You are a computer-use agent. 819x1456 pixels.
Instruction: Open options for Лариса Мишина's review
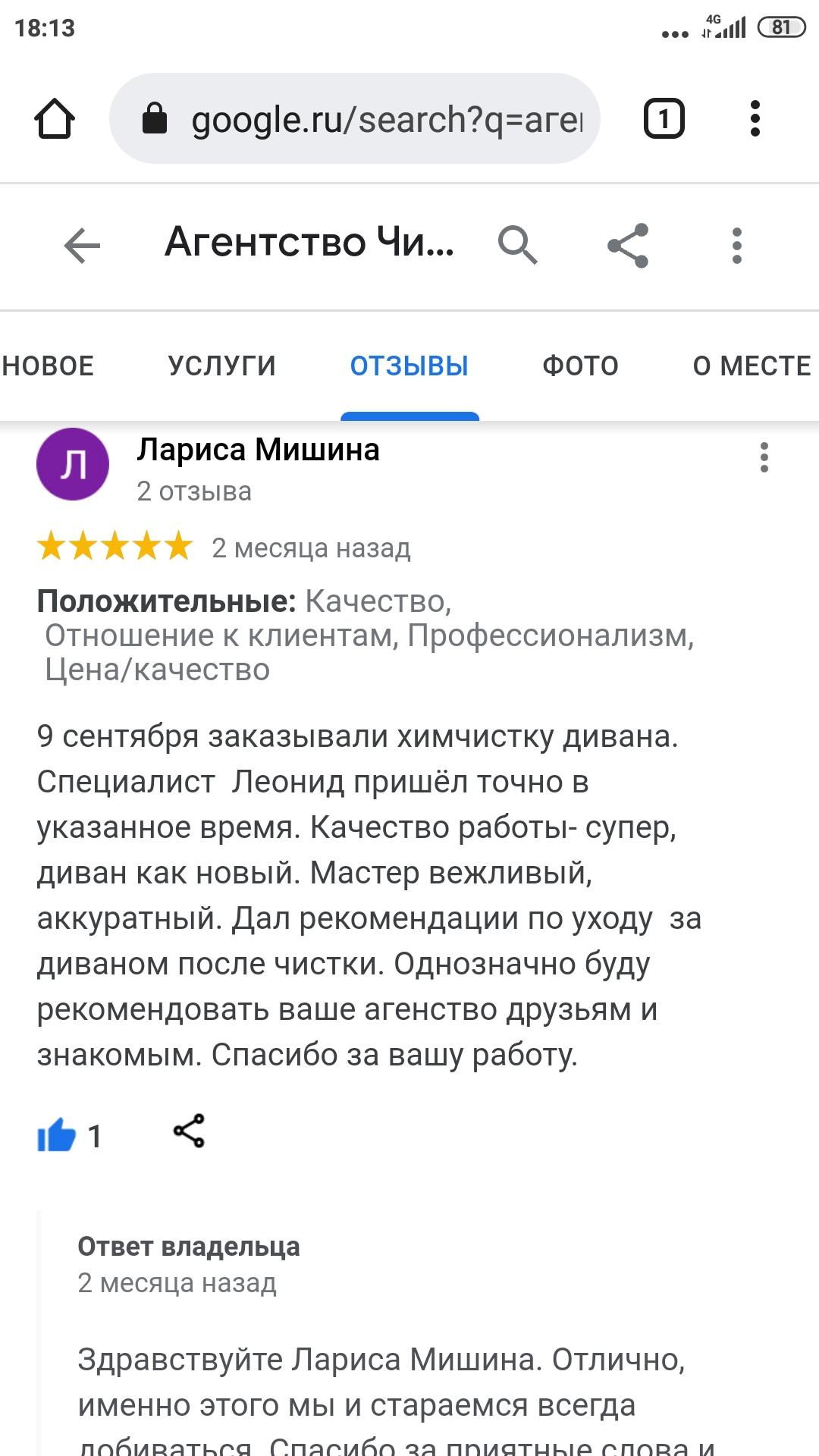(x=764, y=457)
